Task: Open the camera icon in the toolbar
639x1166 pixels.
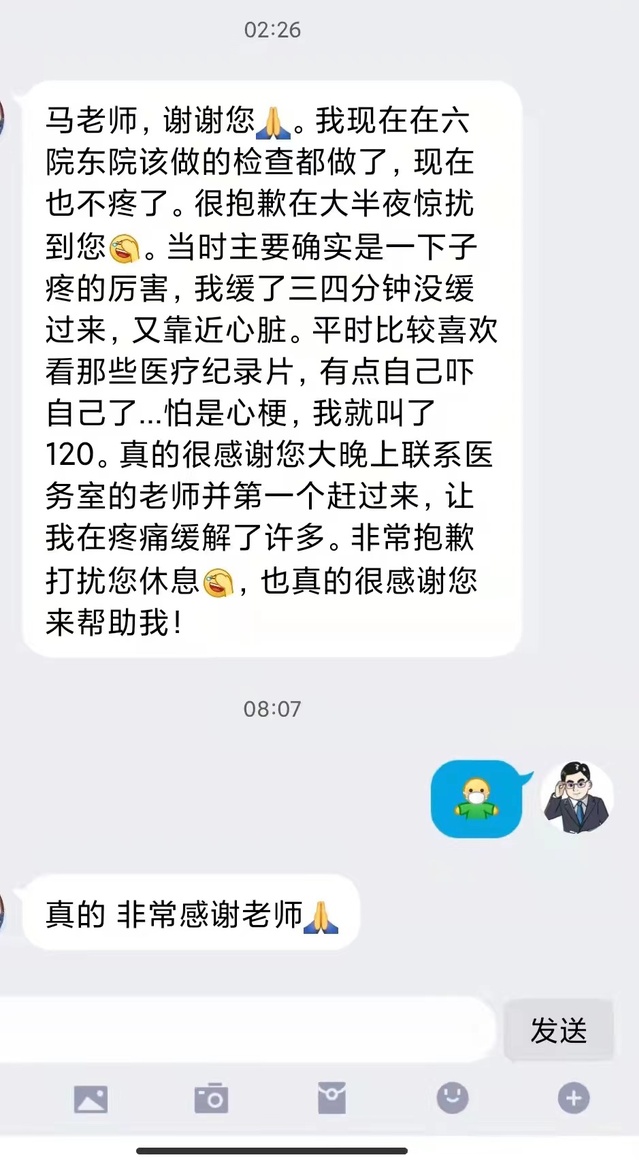Action: coord(211,1099)
